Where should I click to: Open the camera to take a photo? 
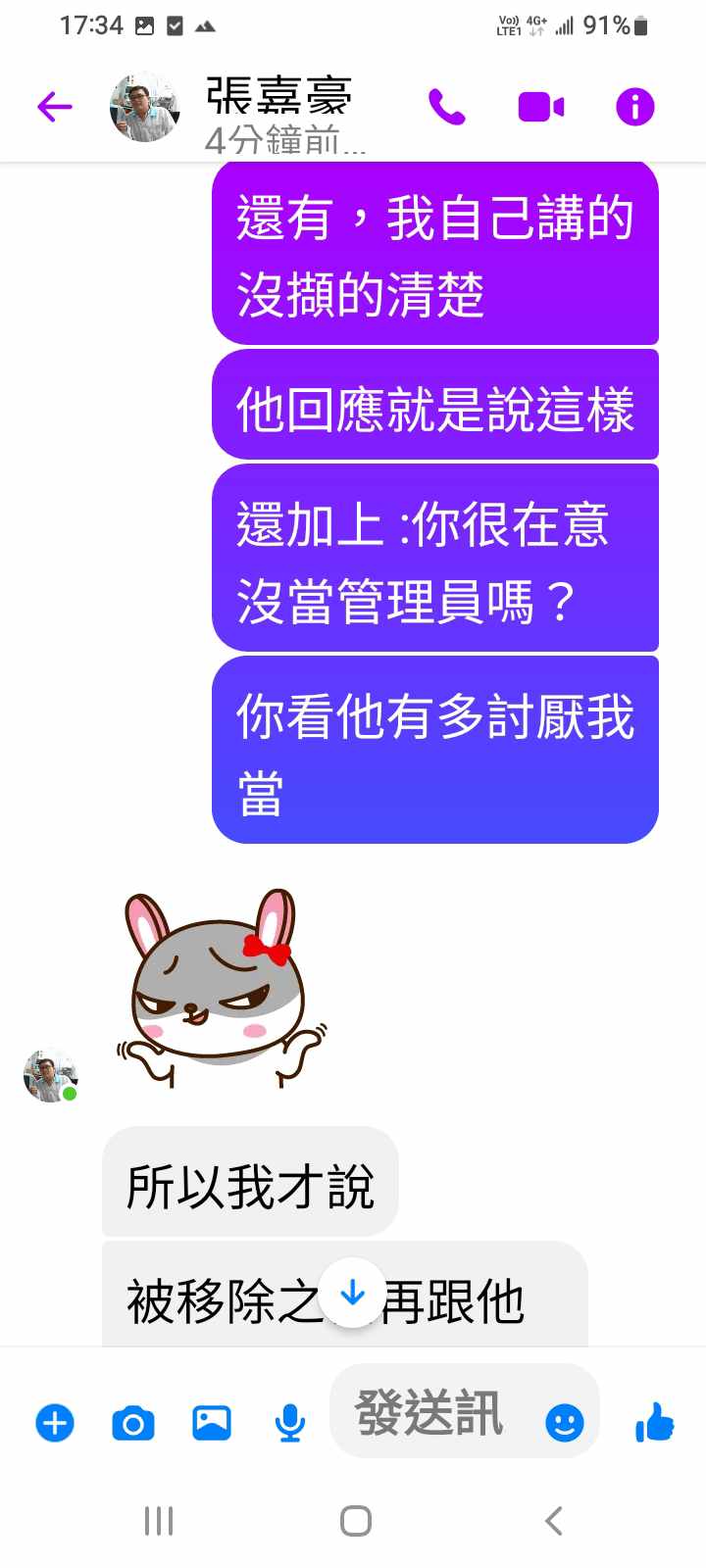pos(133,1422)
